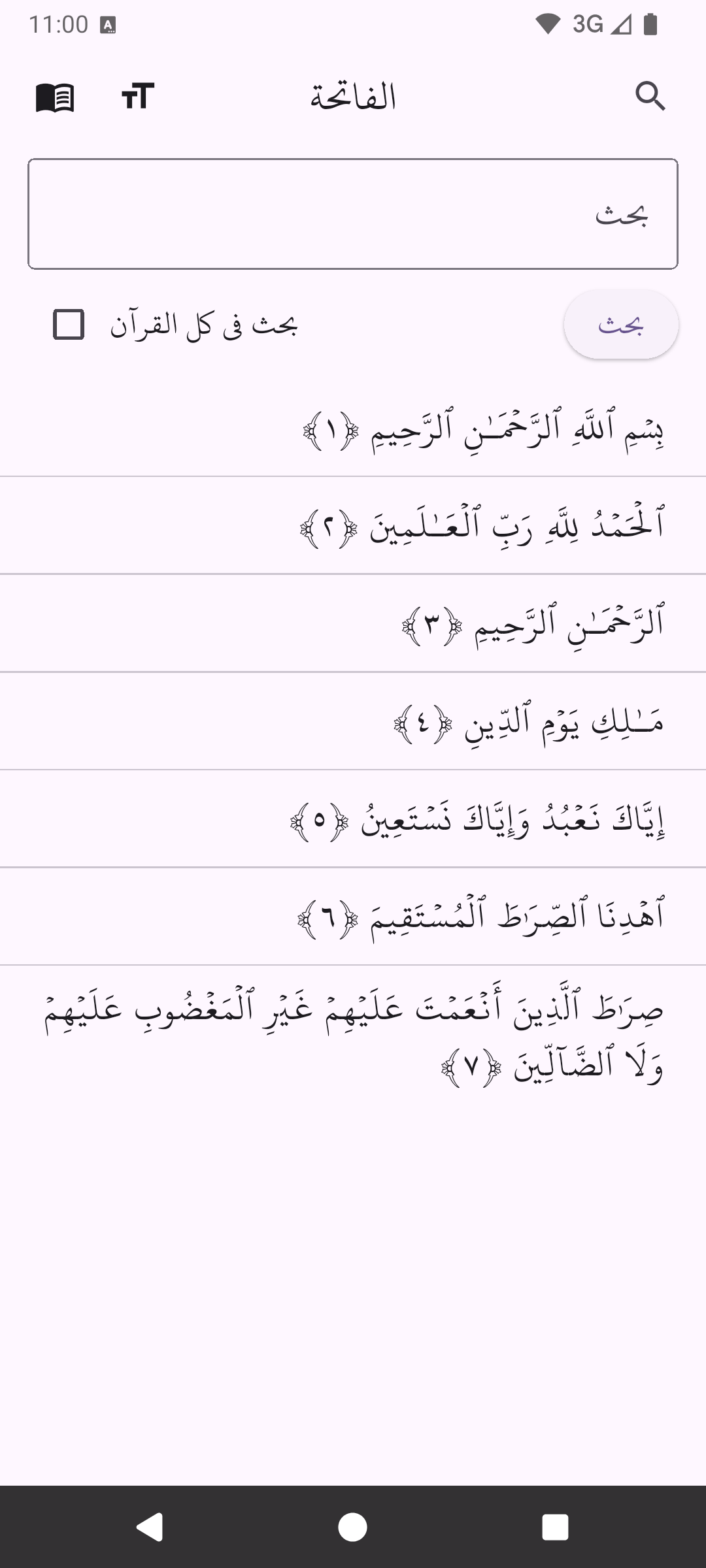Open the surah list book icon

pos(55,97)
